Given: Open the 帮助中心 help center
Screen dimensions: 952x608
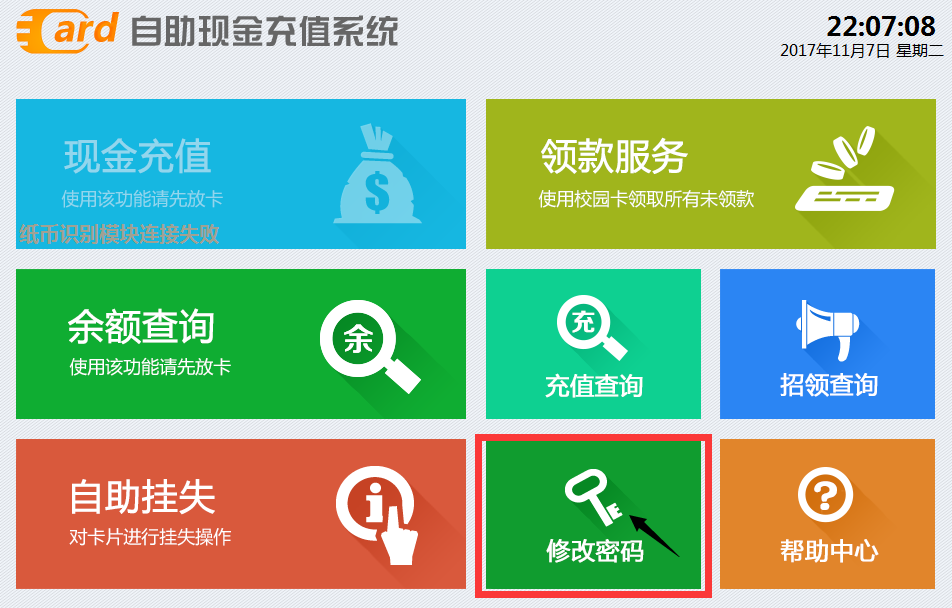Looking at the screenshot, I should (x=827, y=514).
